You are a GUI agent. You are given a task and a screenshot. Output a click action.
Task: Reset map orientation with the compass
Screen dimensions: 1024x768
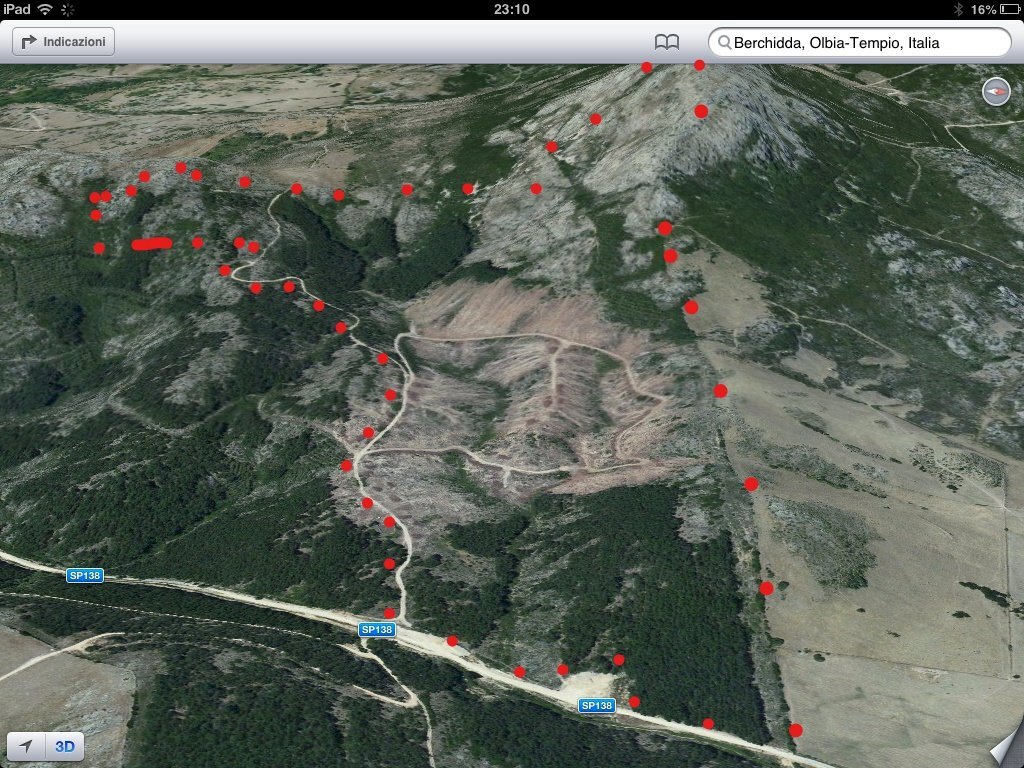[x=996, y=91]
